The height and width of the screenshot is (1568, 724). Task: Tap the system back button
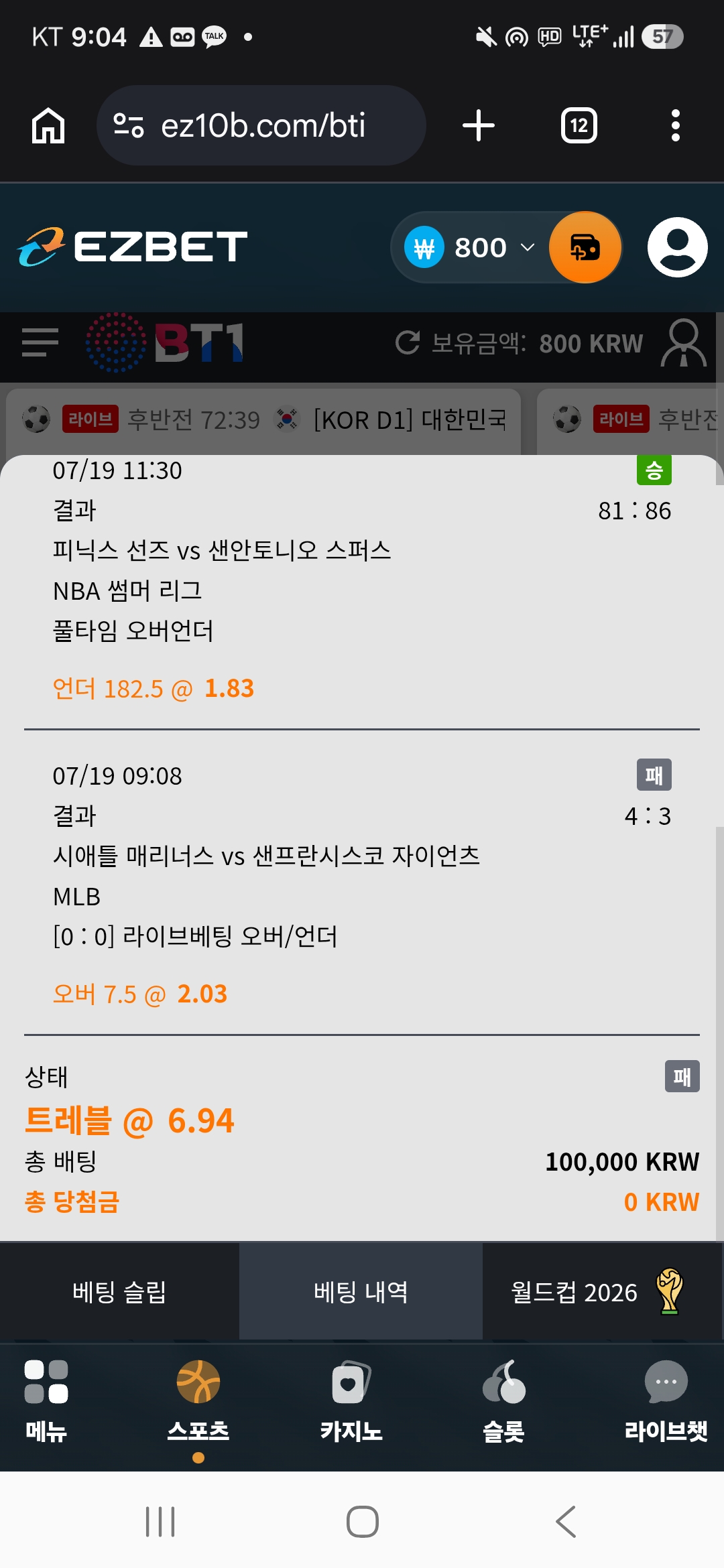(x=566, y=1521)
